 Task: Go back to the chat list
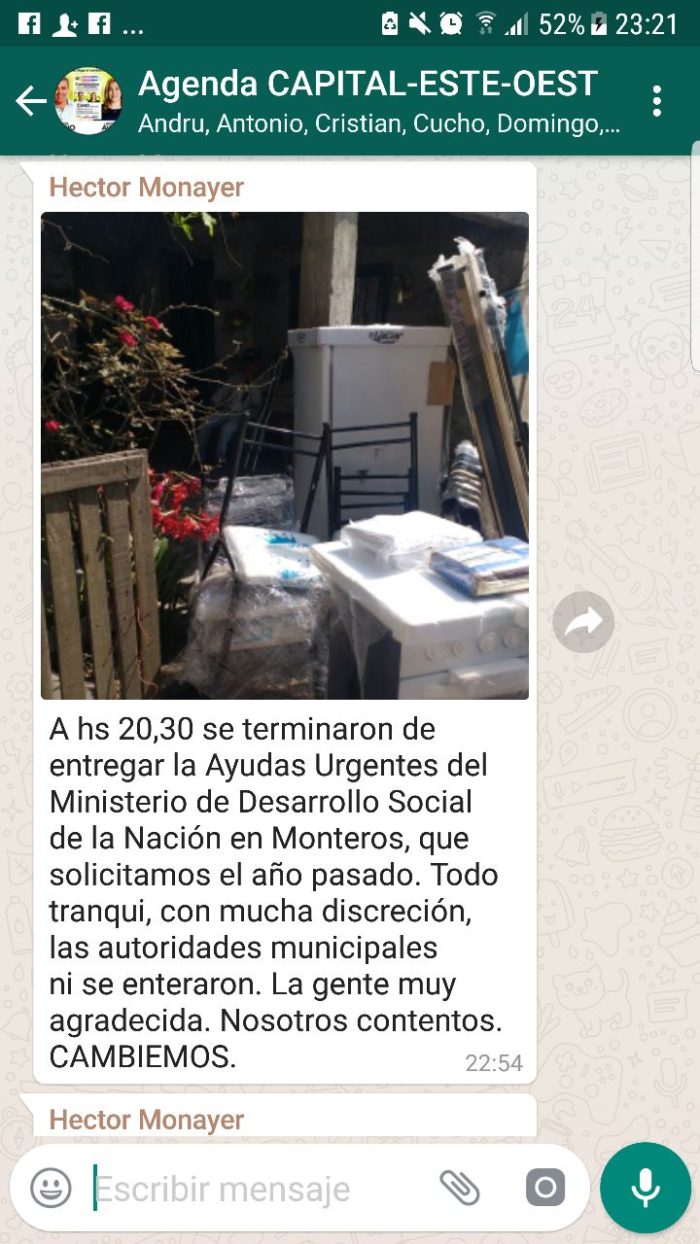point(30,101)
